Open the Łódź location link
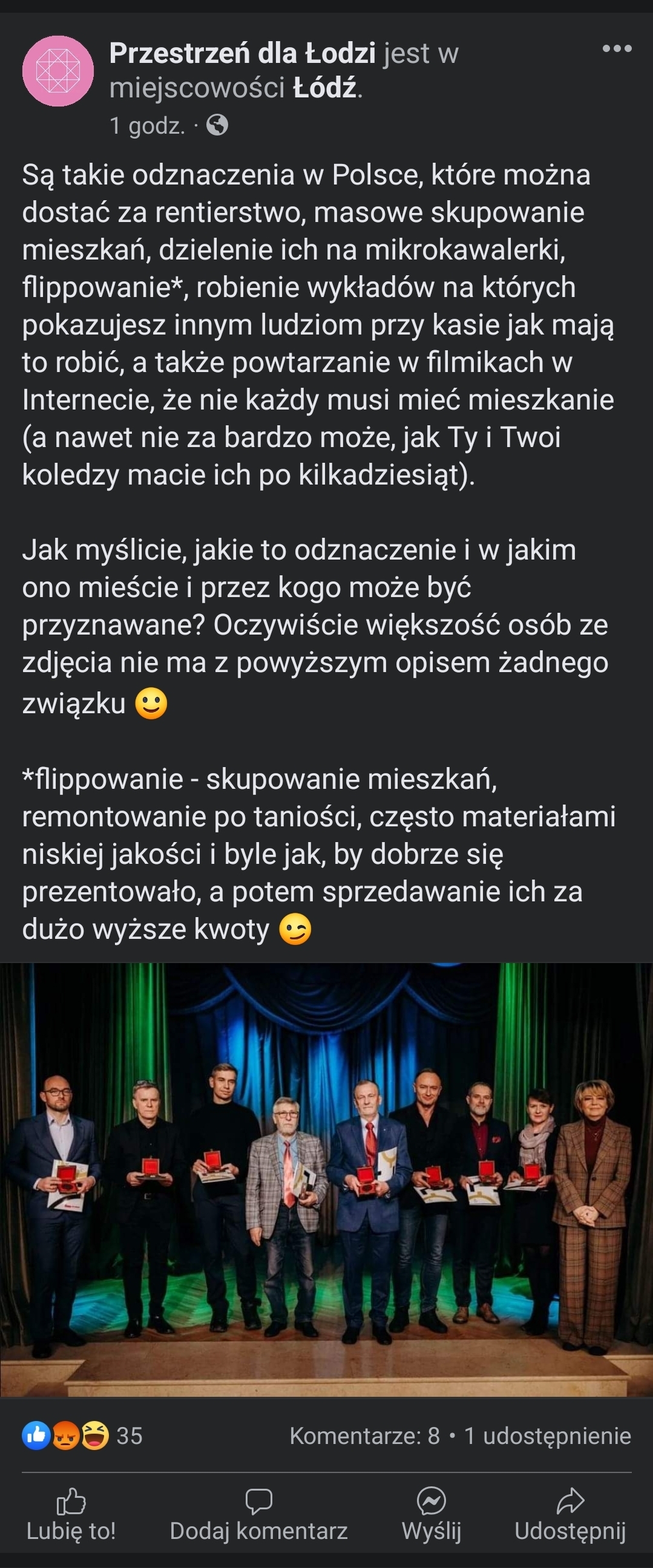 click(x=324, y=88)
